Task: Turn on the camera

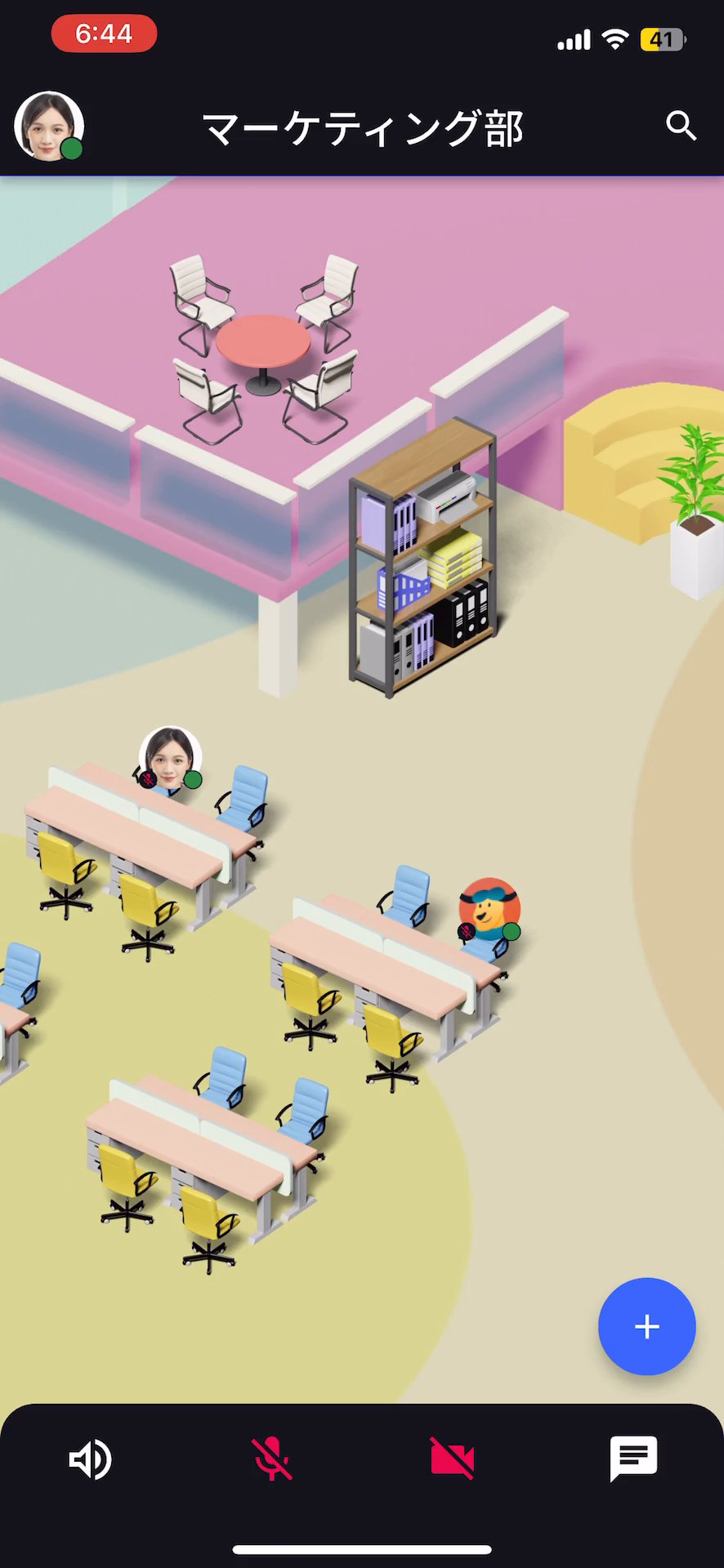Action: (452, 1459)
